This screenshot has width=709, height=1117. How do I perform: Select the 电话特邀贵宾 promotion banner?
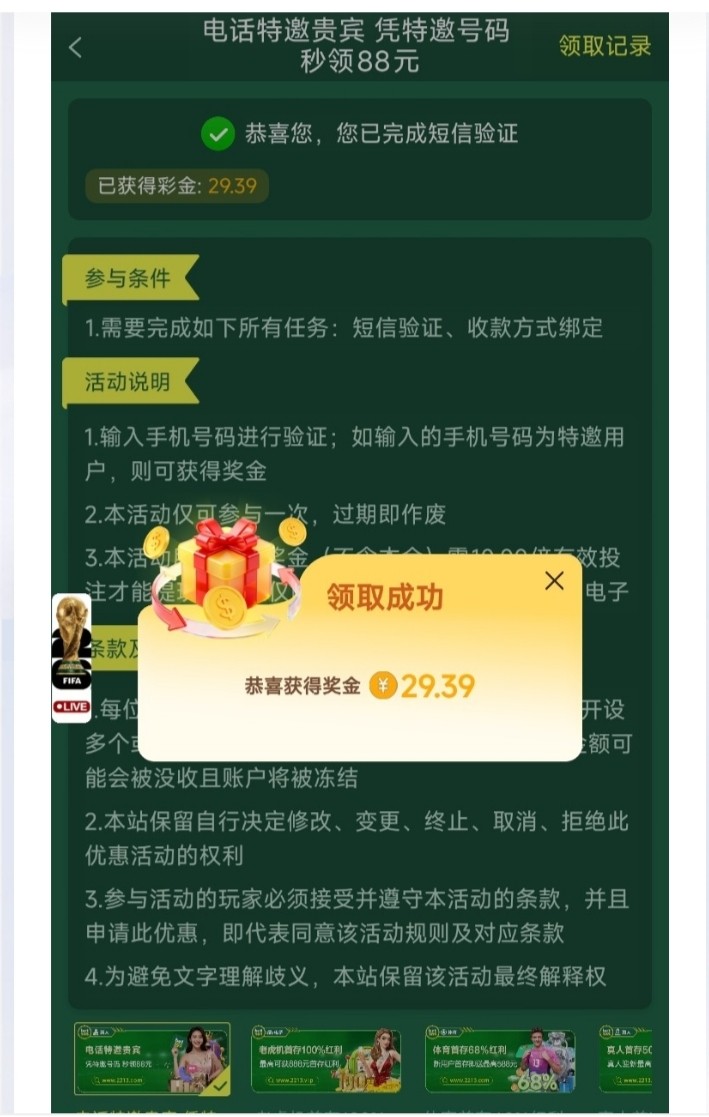[152, 1059]
